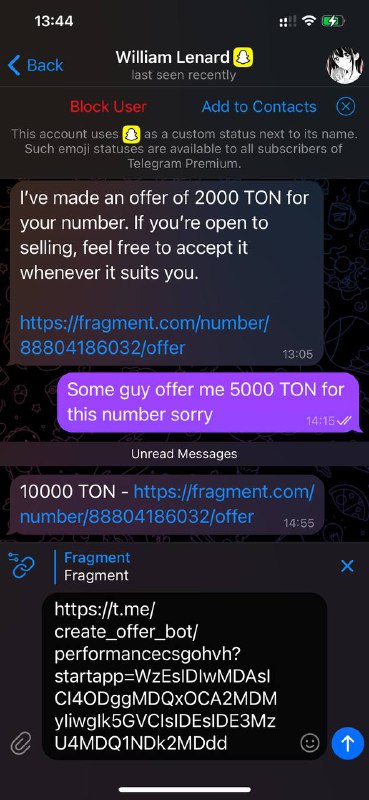Tap Block User

[x=108, y=107]
